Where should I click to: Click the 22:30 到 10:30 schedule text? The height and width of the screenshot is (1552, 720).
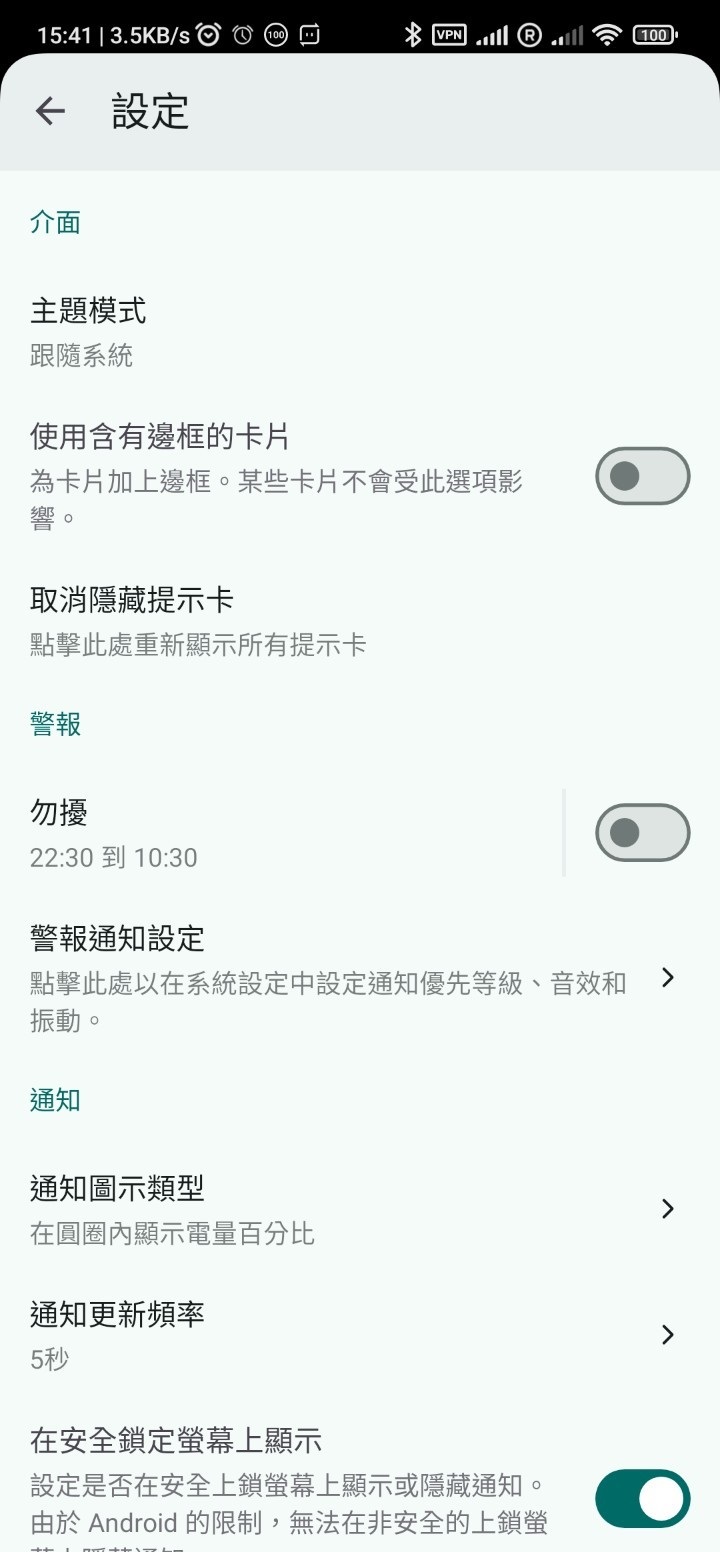point(113,857)
